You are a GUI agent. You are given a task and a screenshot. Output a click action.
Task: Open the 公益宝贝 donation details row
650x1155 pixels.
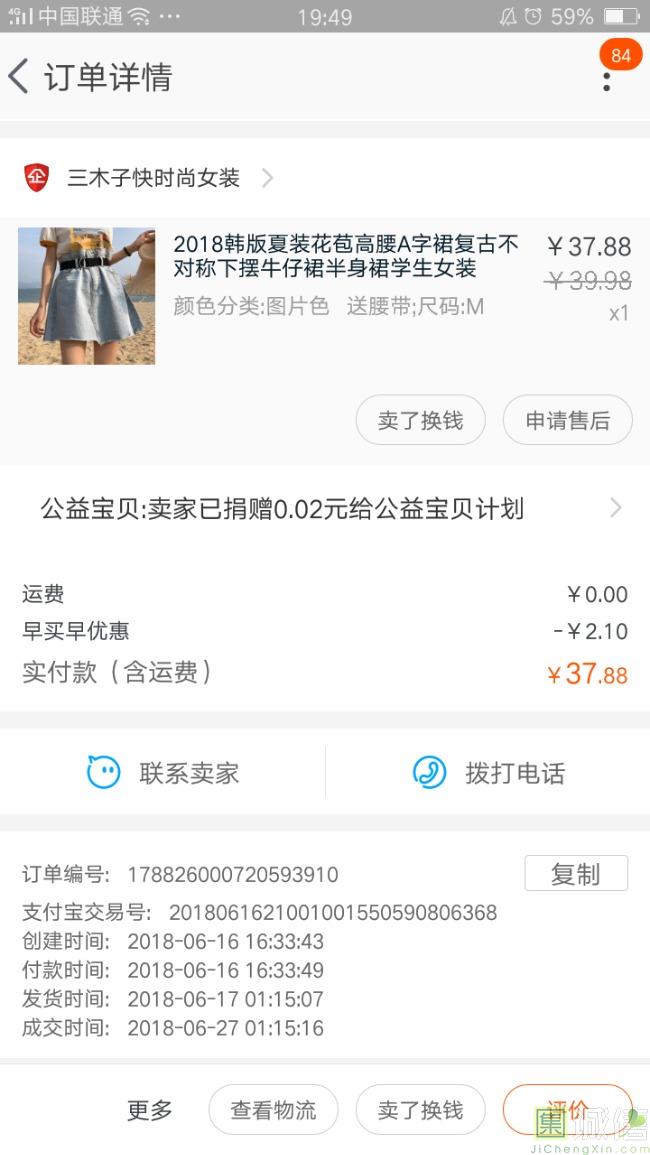[x=325, y=509]
